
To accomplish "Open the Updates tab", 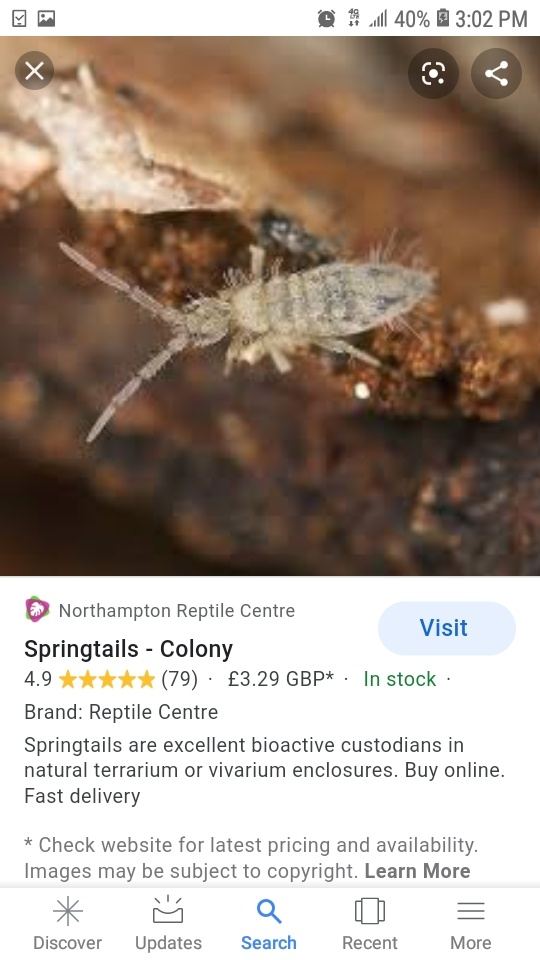I will coord(168,923).
